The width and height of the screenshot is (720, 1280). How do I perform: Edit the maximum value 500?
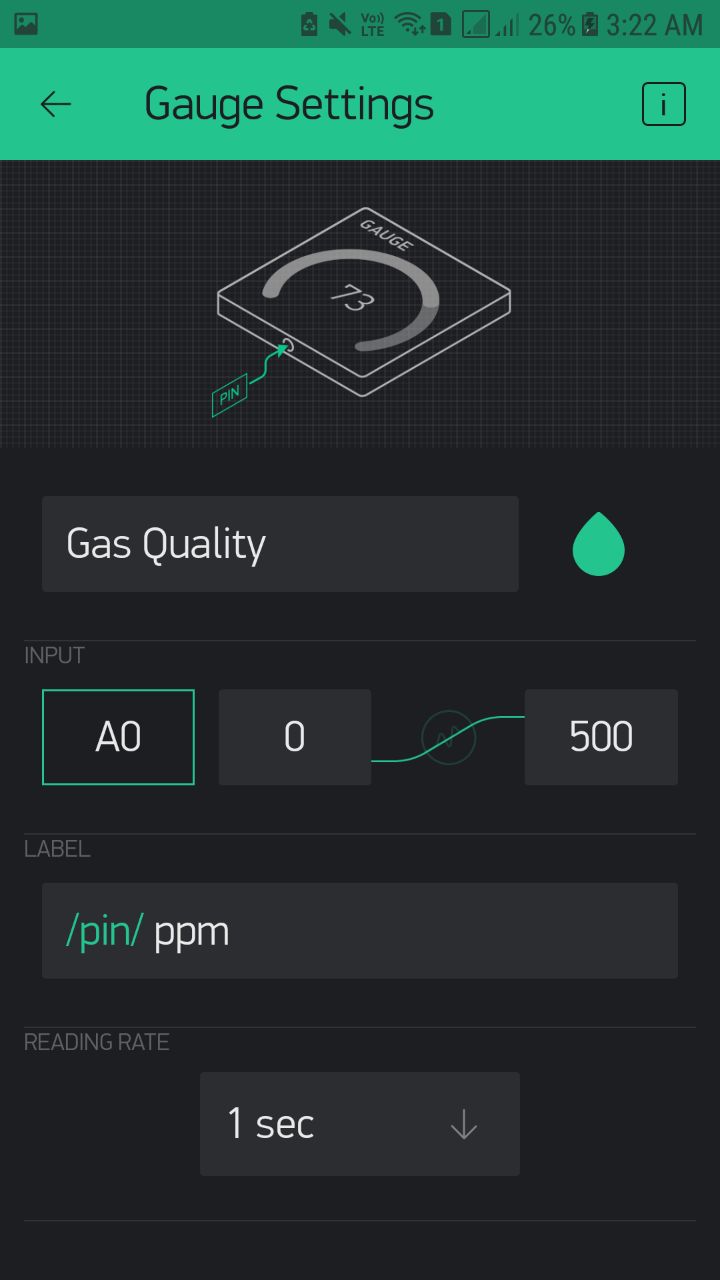point(601,737)
